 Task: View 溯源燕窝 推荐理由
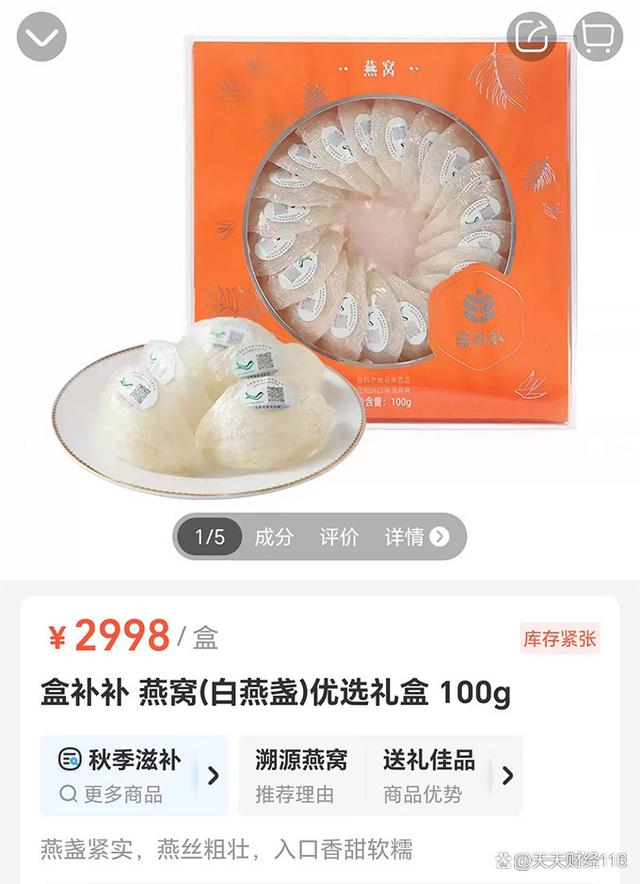click(x=300, y=776)
